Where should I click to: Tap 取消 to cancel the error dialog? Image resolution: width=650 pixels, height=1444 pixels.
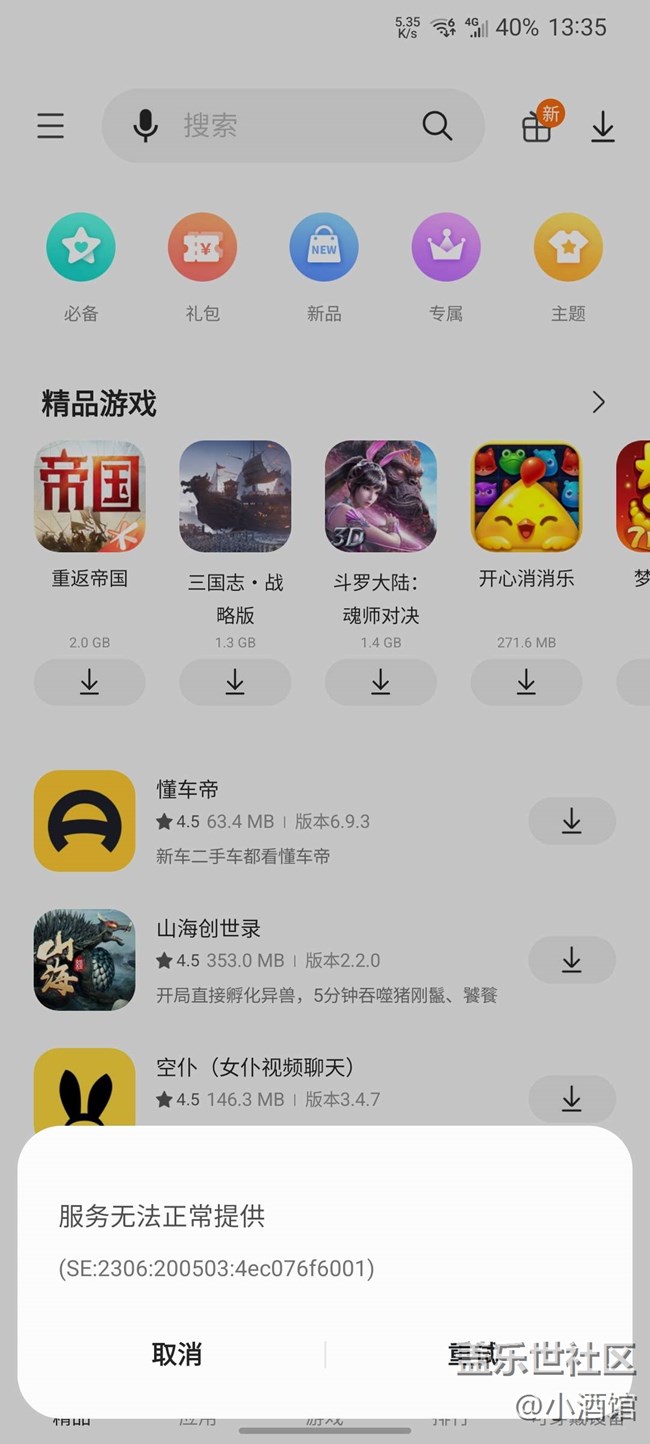click(176, 1354)
